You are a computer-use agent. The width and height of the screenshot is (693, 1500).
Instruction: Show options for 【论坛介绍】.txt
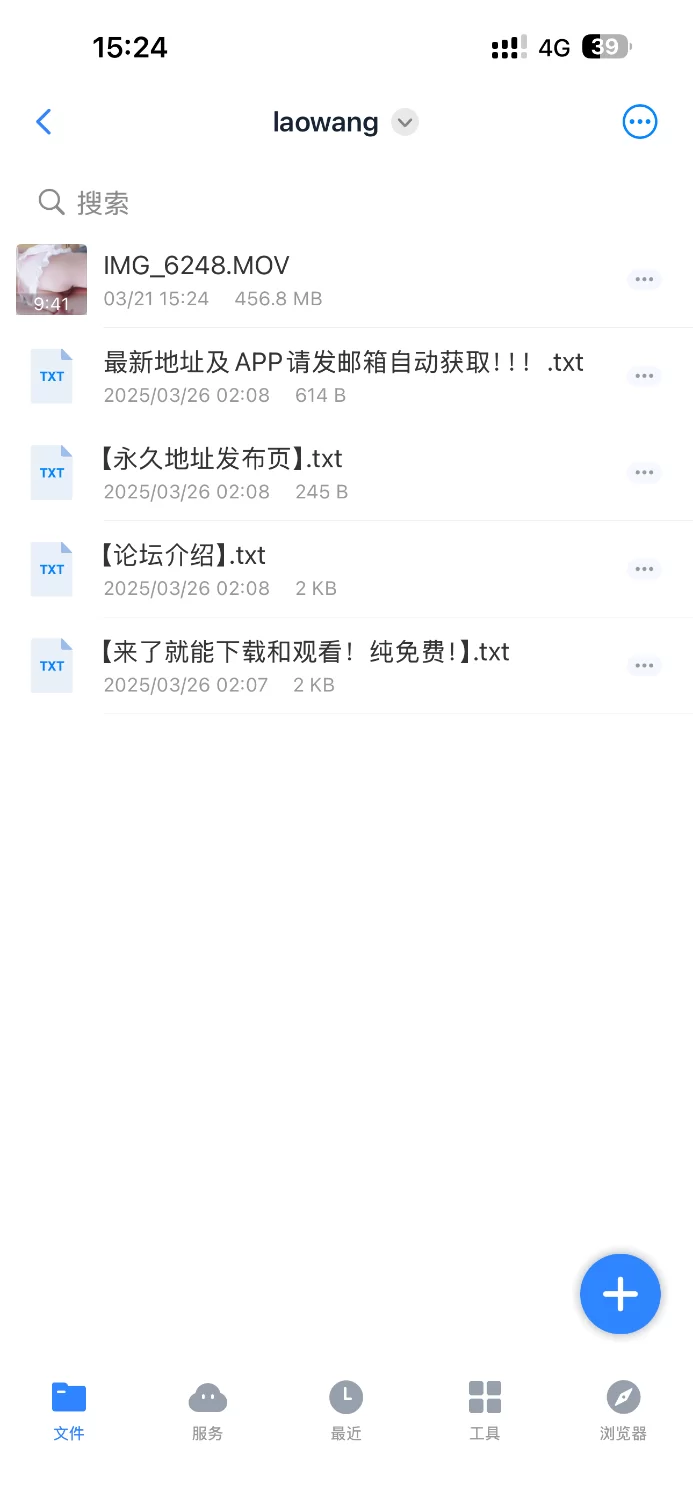(644, 569)
